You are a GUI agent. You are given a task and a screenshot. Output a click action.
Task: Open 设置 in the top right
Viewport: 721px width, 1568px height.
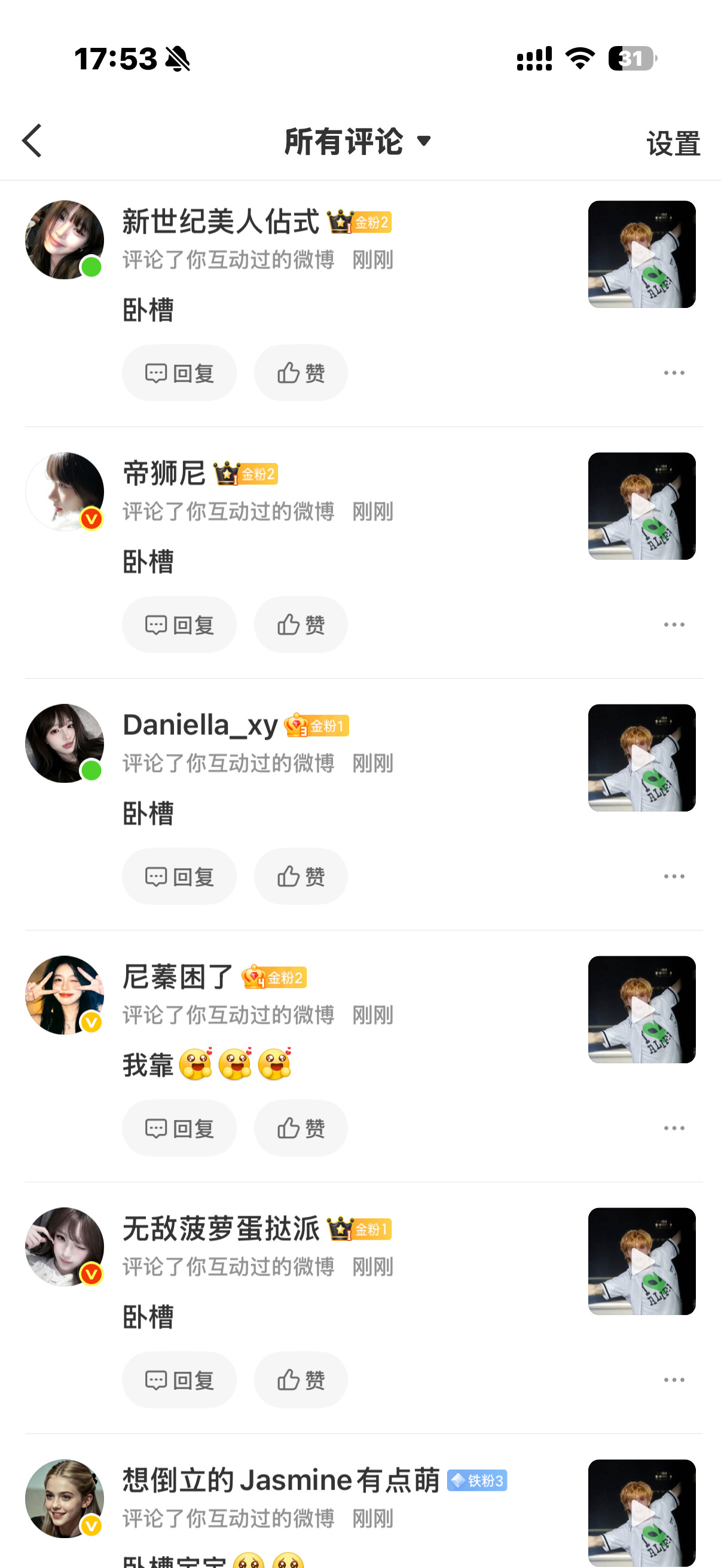coord(672,144)
